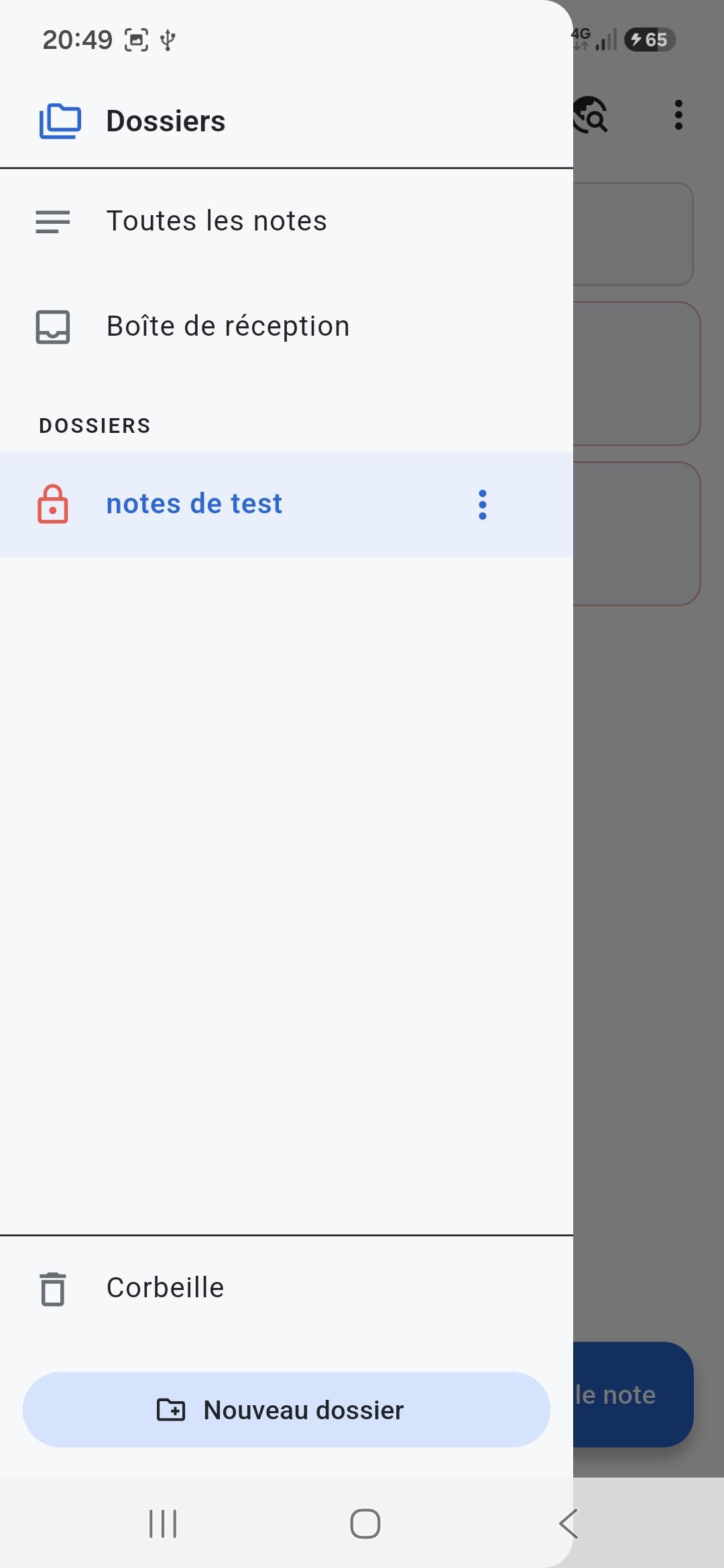
Task: Open options for notes de test folder
Action: [x=482, y=505]
